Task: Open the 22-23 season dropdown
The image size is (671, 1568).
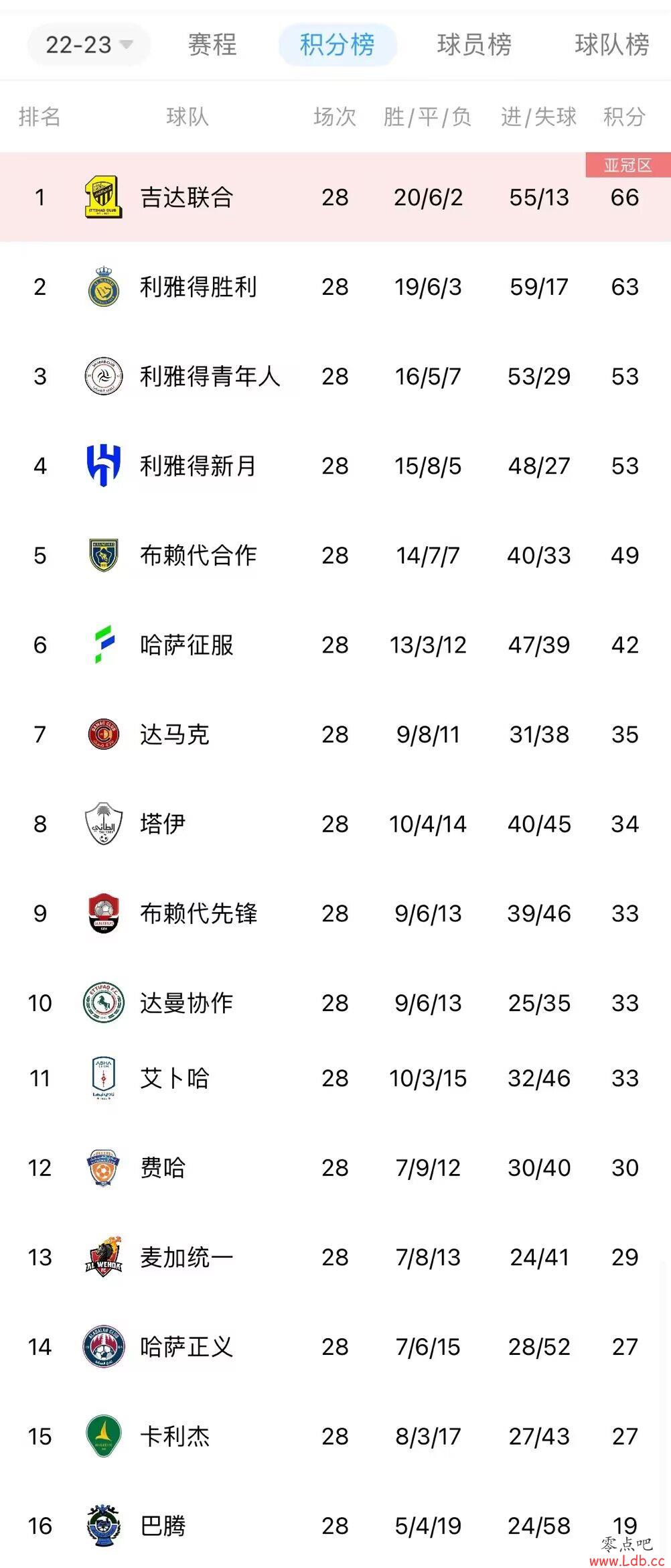Action: [89, 45]
